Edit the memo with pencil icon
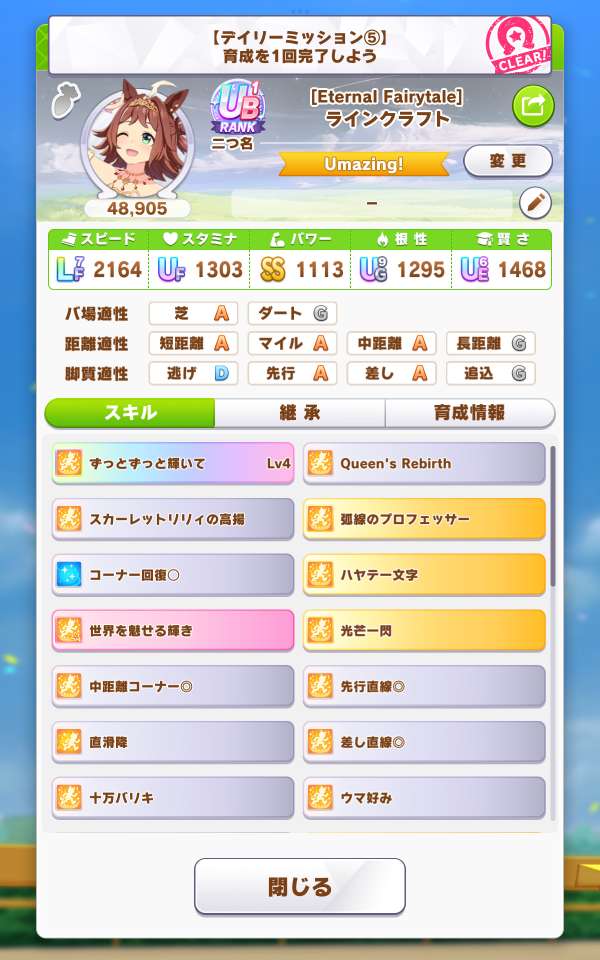 pos(535,203)
